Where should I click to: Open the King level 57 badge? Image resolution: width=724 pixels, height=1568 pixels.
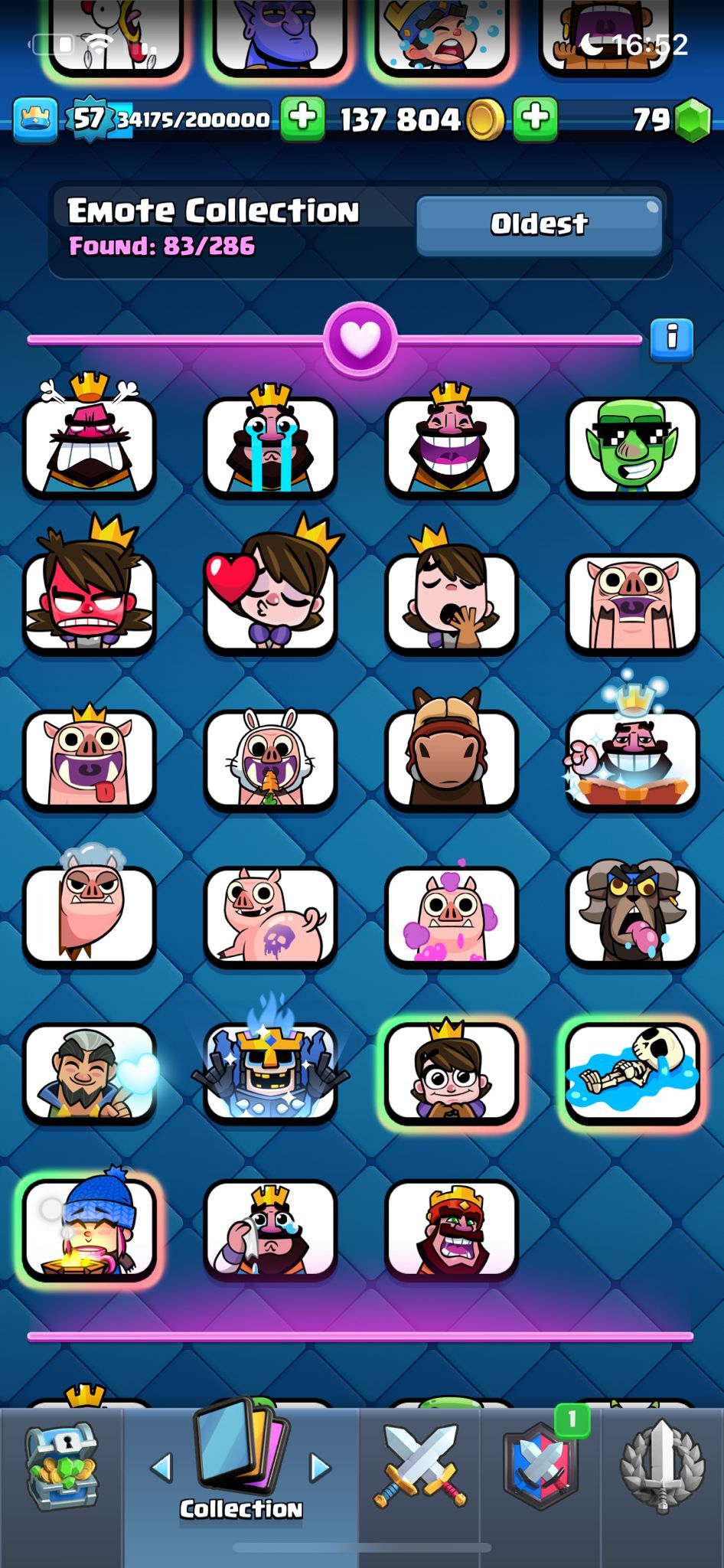89,119
